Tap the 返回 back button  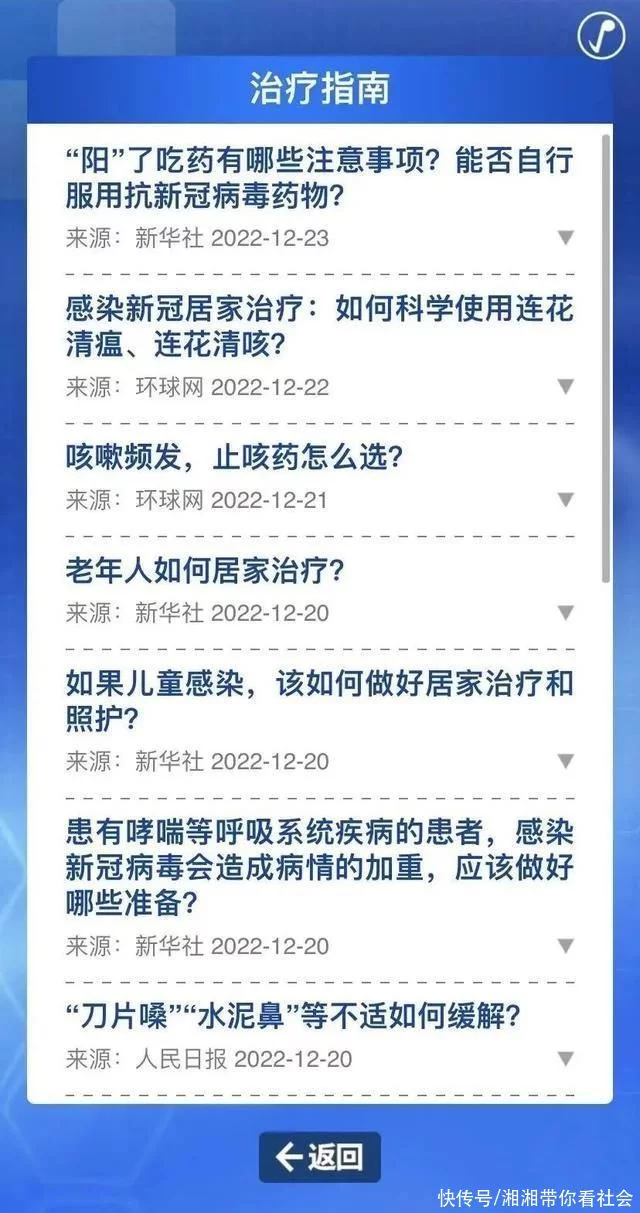(320, 1158)
